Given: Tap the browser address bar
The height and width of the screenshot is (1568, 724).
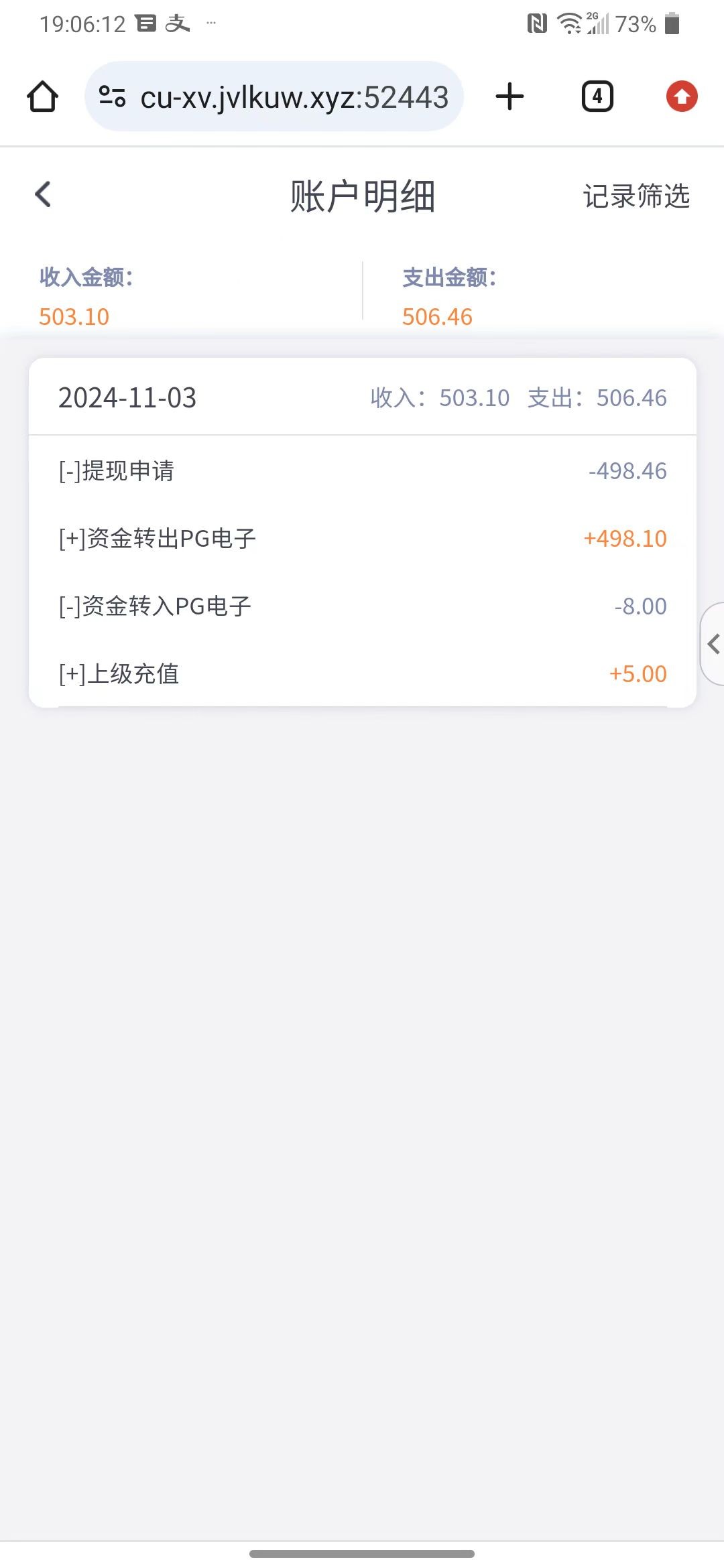Looking at the screenshot, I should click(294, 97).
